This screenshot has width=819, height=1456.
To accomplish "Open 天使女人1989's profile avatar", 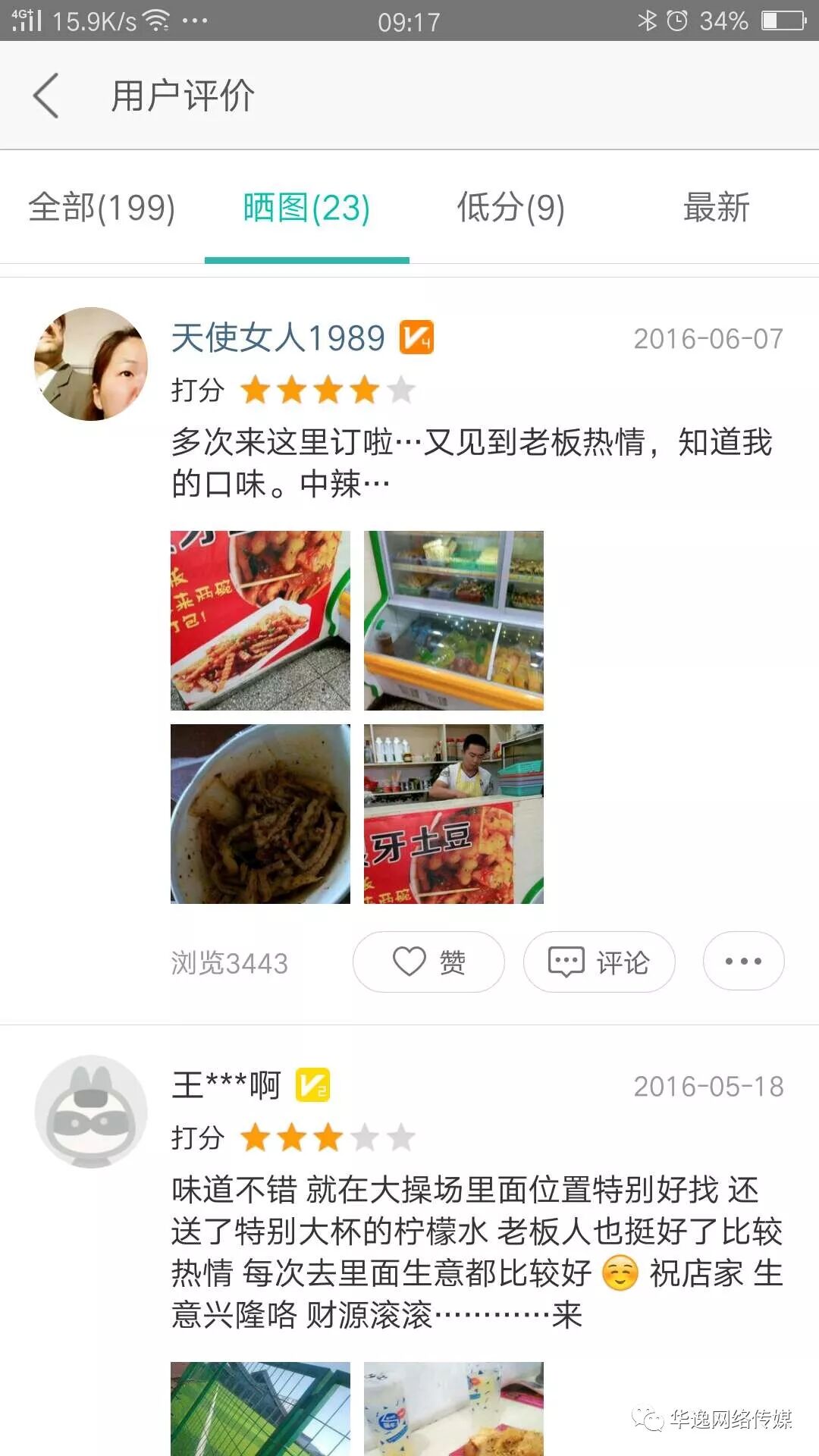I will click(x=91, y=364).
